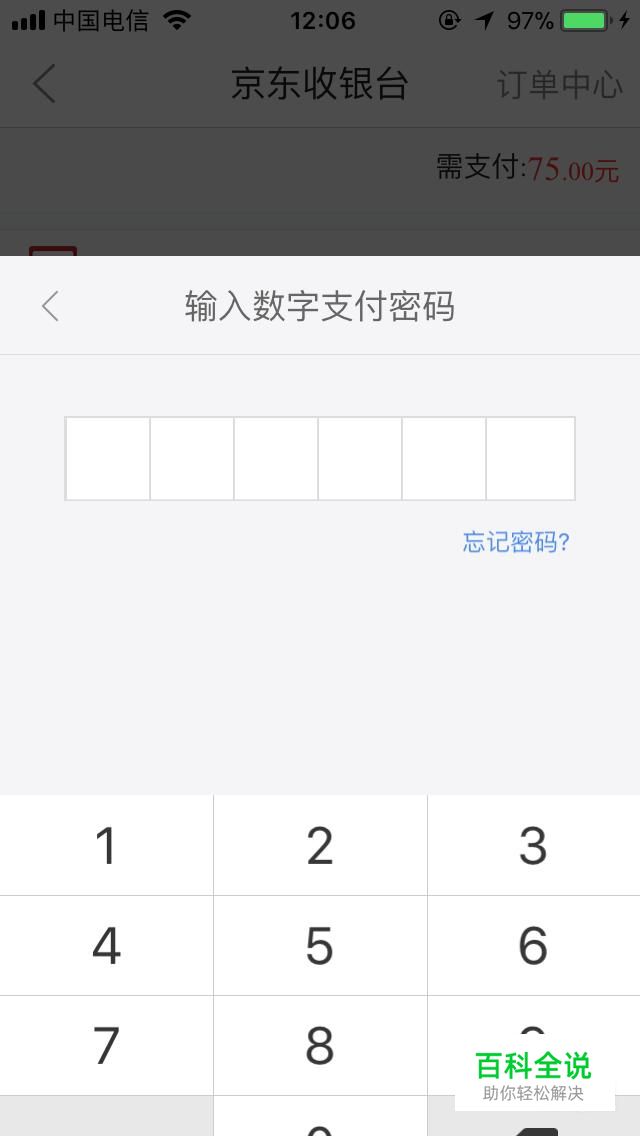This screenshot has height=1136, width=640.
Task: Go back from the payment password panel
Action: click(50, 306)
